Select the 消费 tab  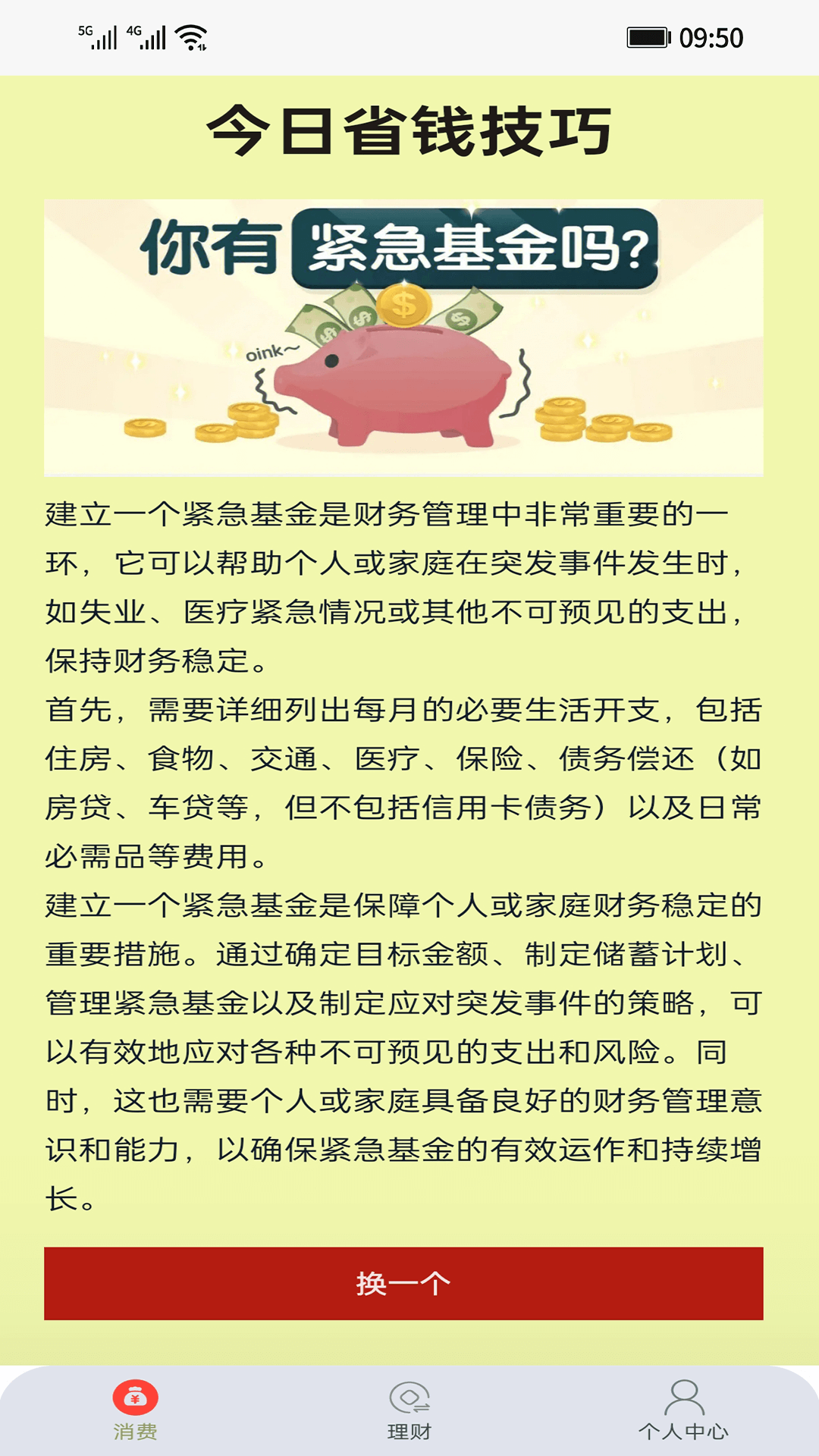[x=136, y=1410]
